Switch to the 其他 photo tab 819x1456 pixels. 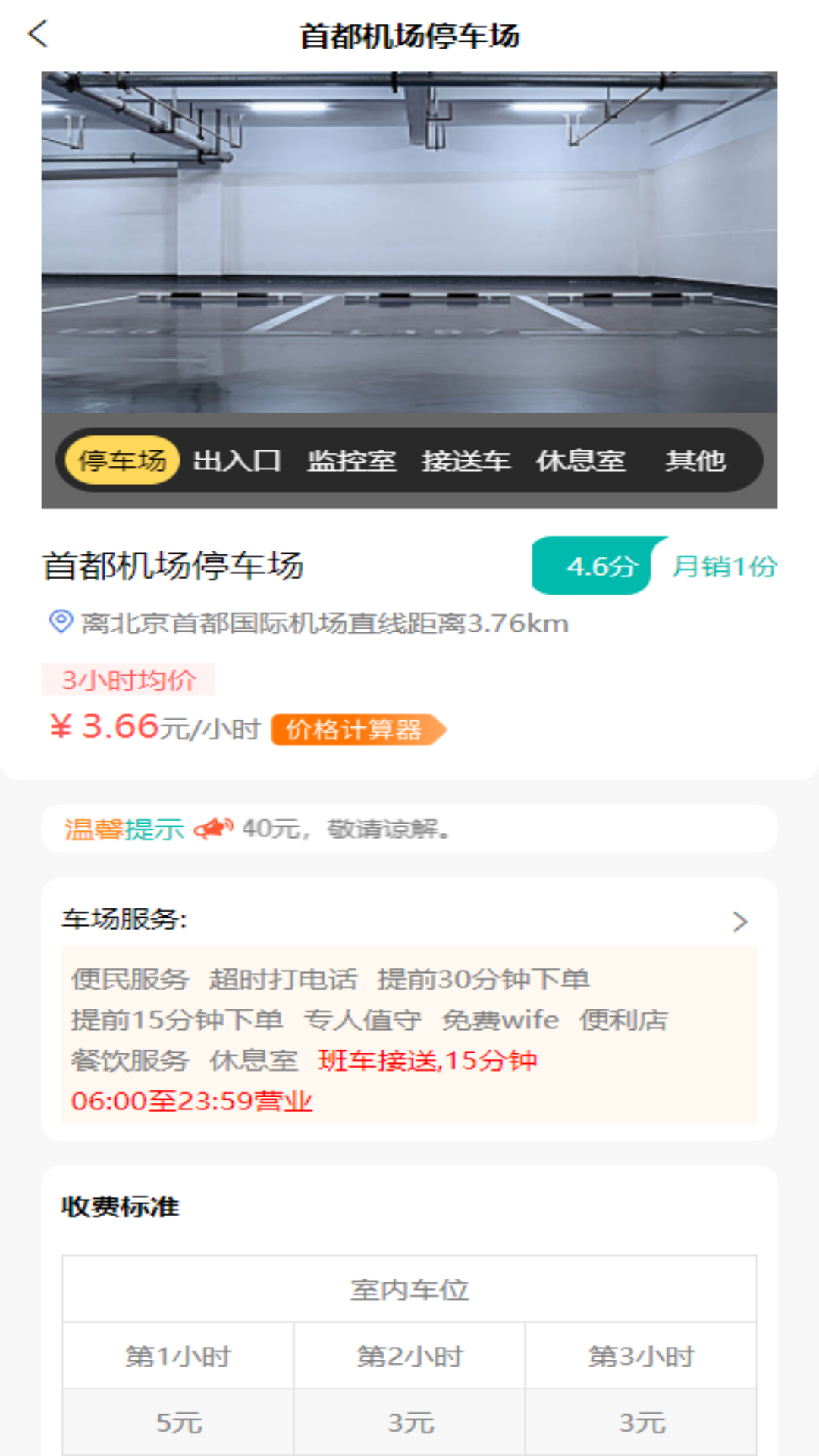697,459
